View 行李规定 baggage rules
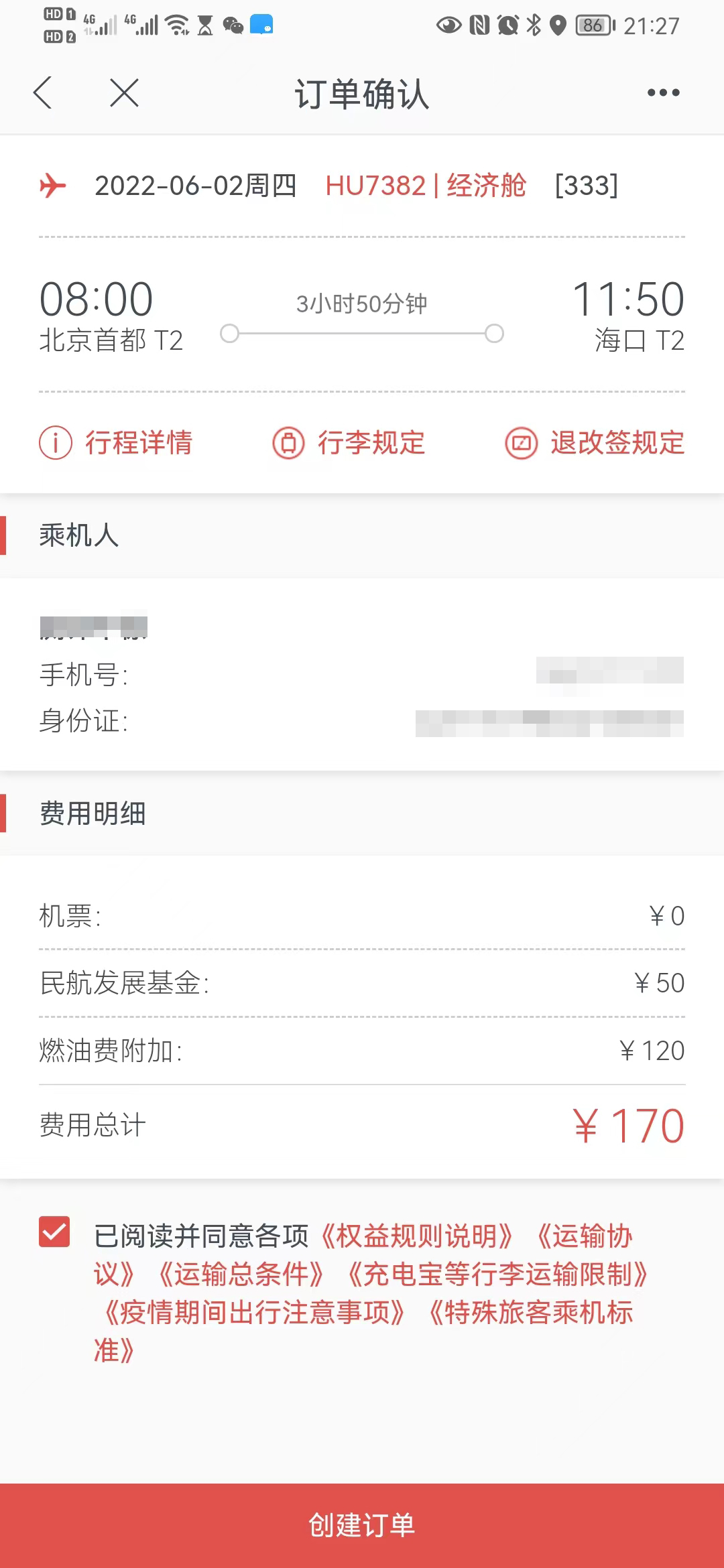 point(349,443)
